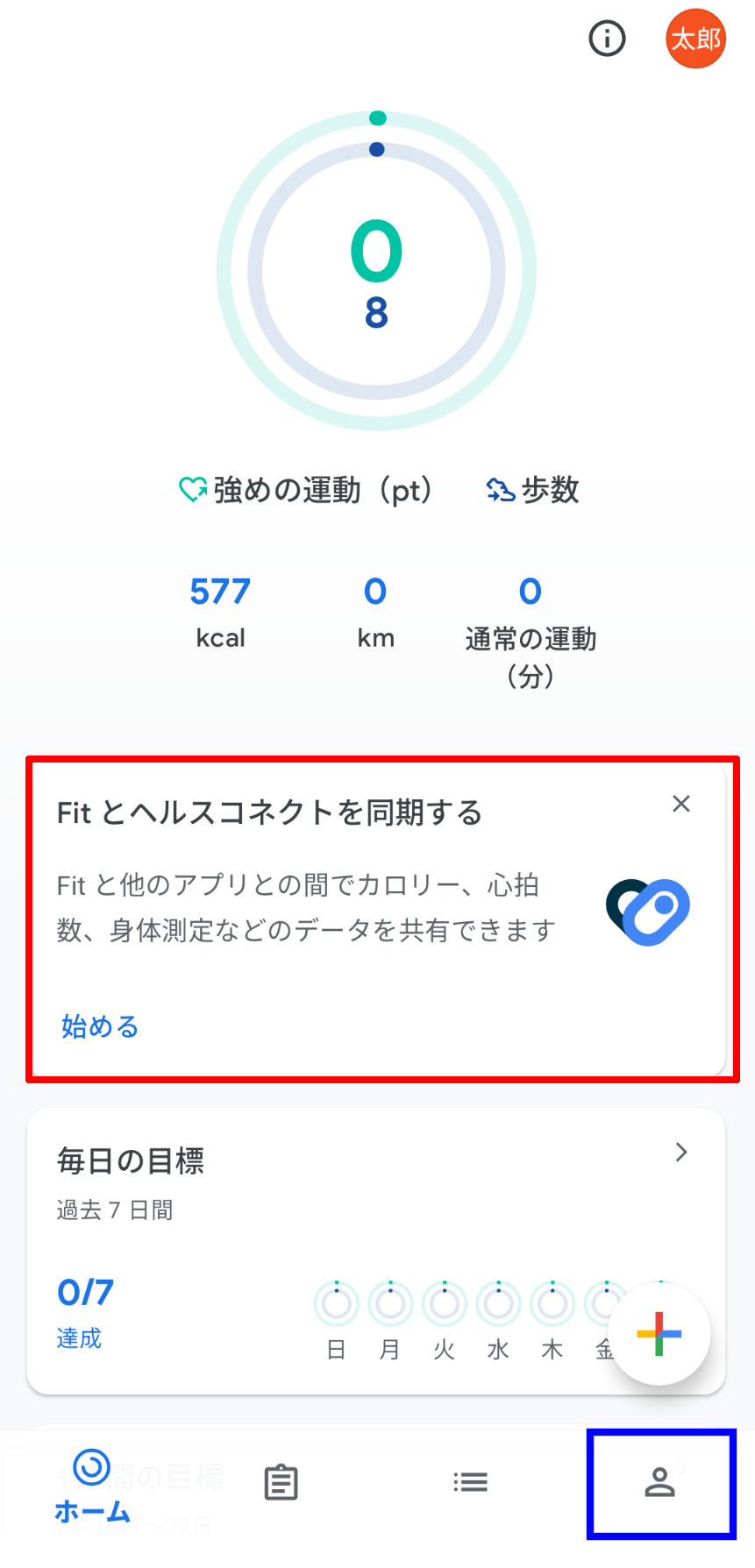Tap the colorful plus add button
755x1568 pixels.
click(x=659, y=1334)
